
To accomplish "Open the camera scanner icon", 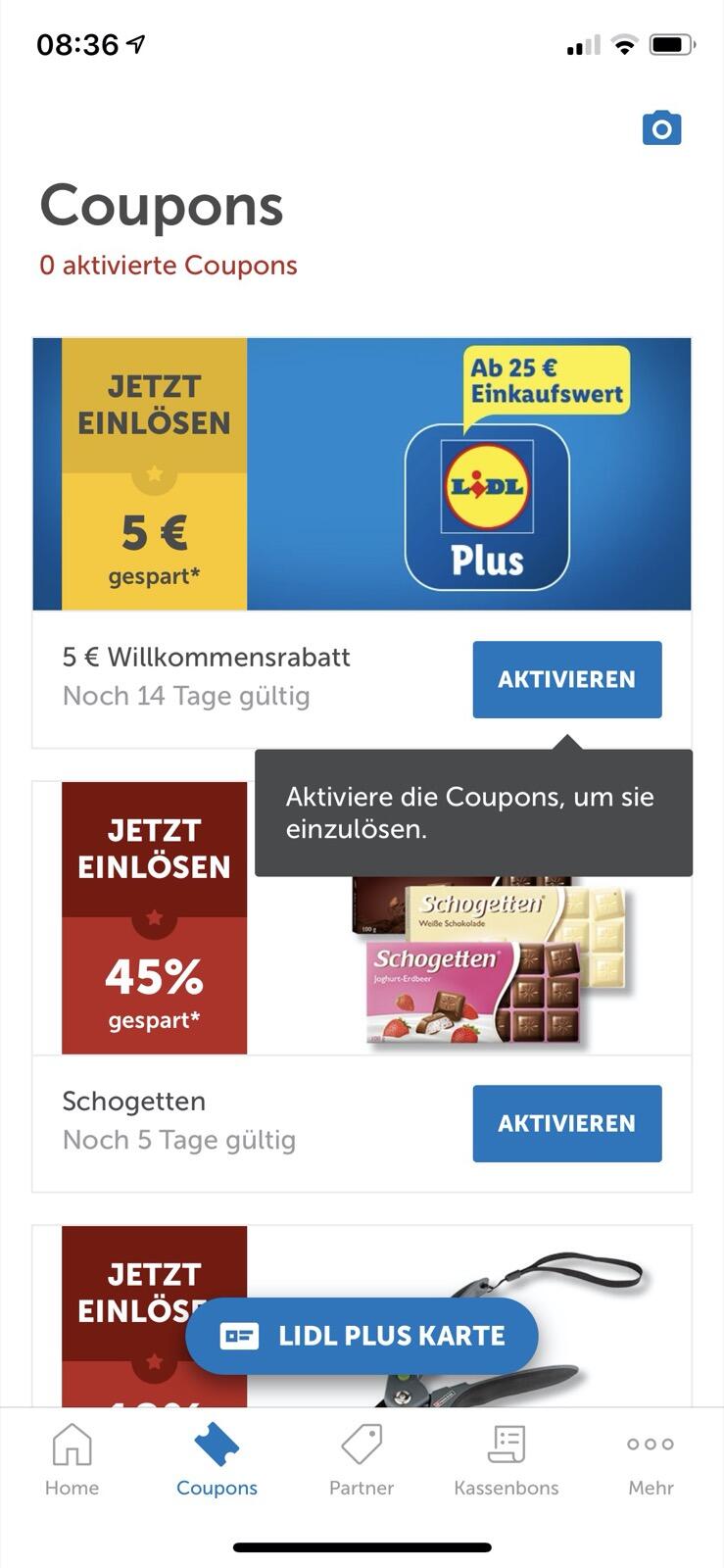I will pyautogui.click(x=661, y=128).
